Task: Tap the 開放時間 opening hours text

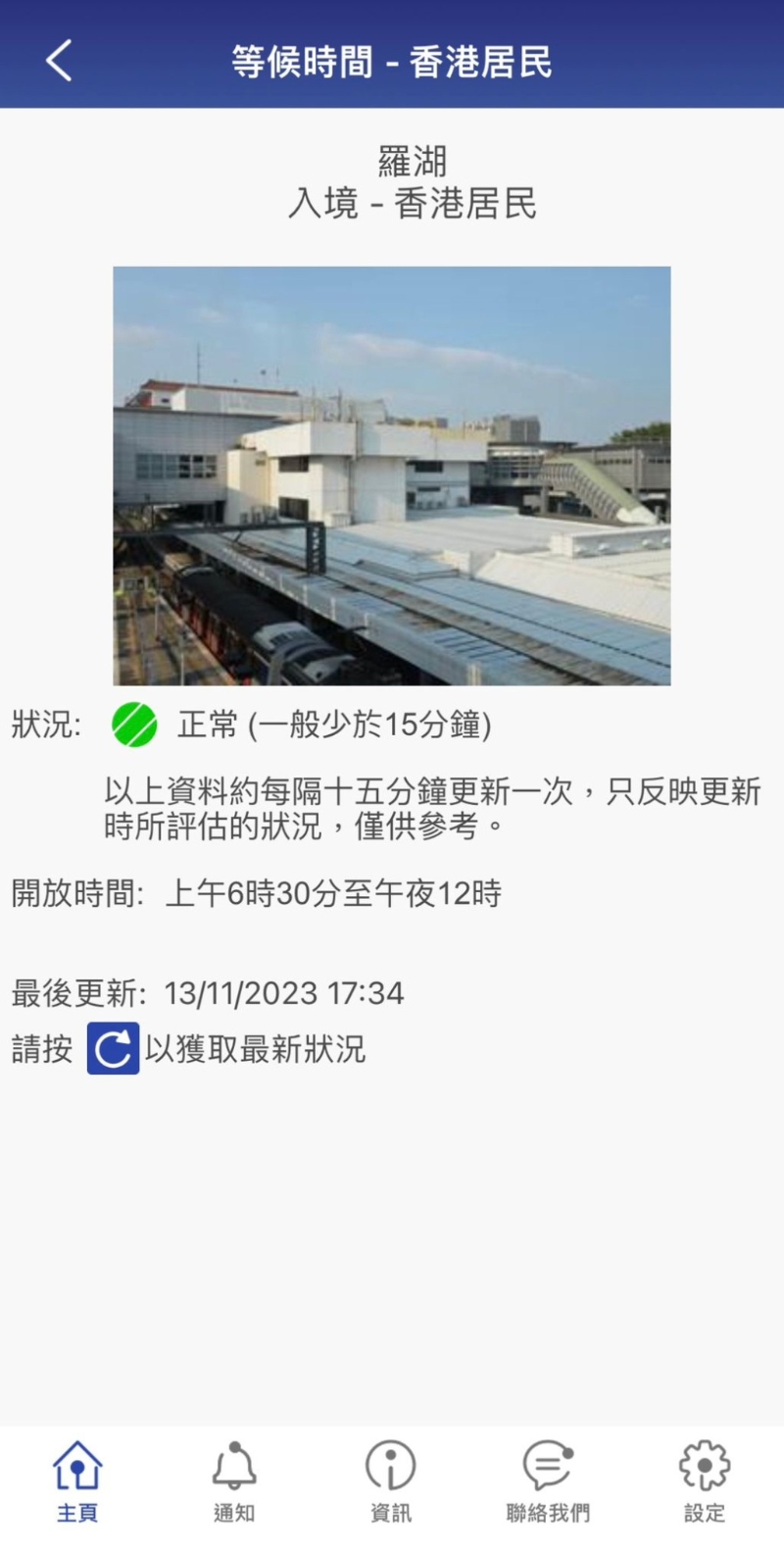Action: click(255, 892)
